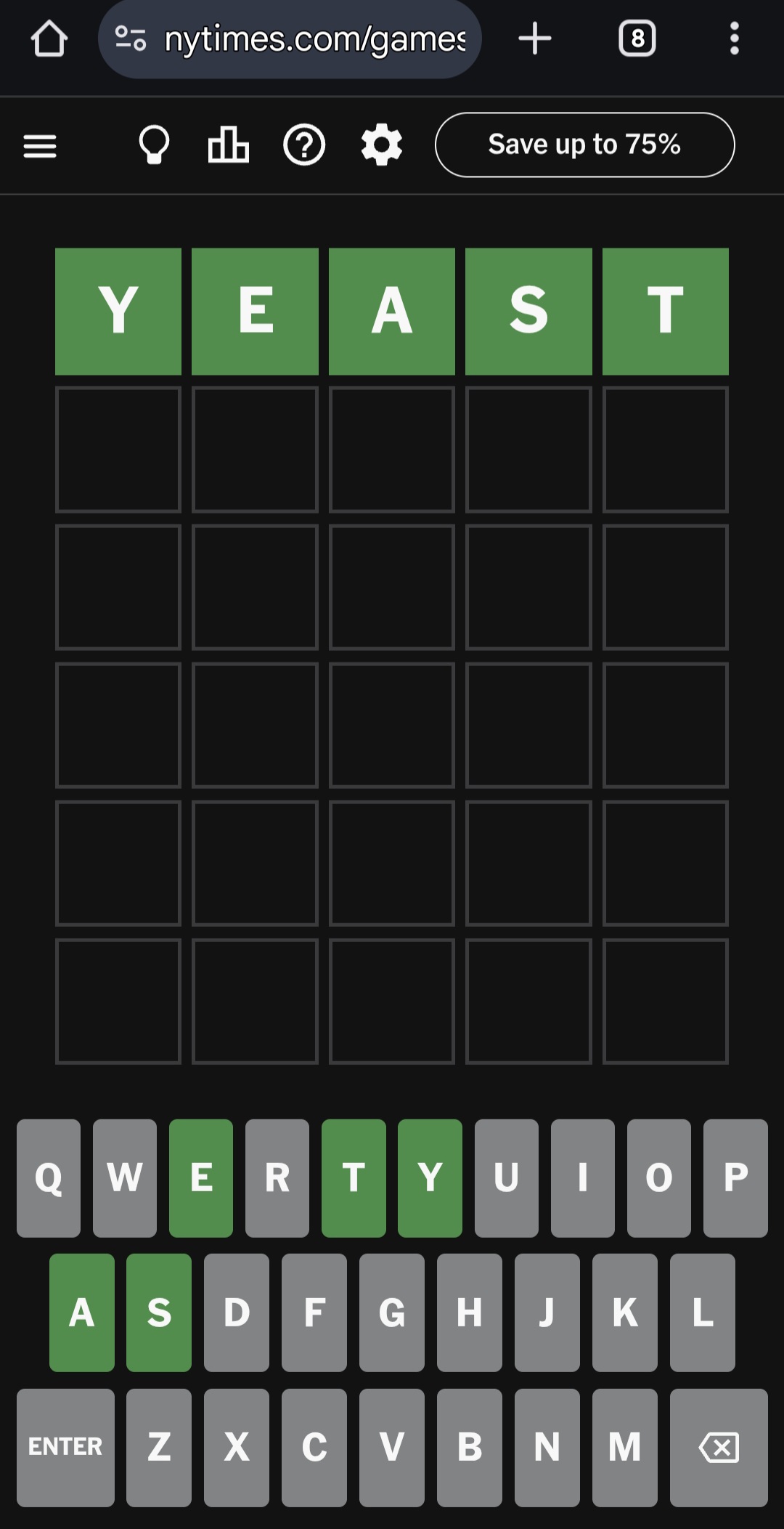Tap the Save up to 75% button
The height and width of the screenshot is (1529, 784).
point(584,145)
